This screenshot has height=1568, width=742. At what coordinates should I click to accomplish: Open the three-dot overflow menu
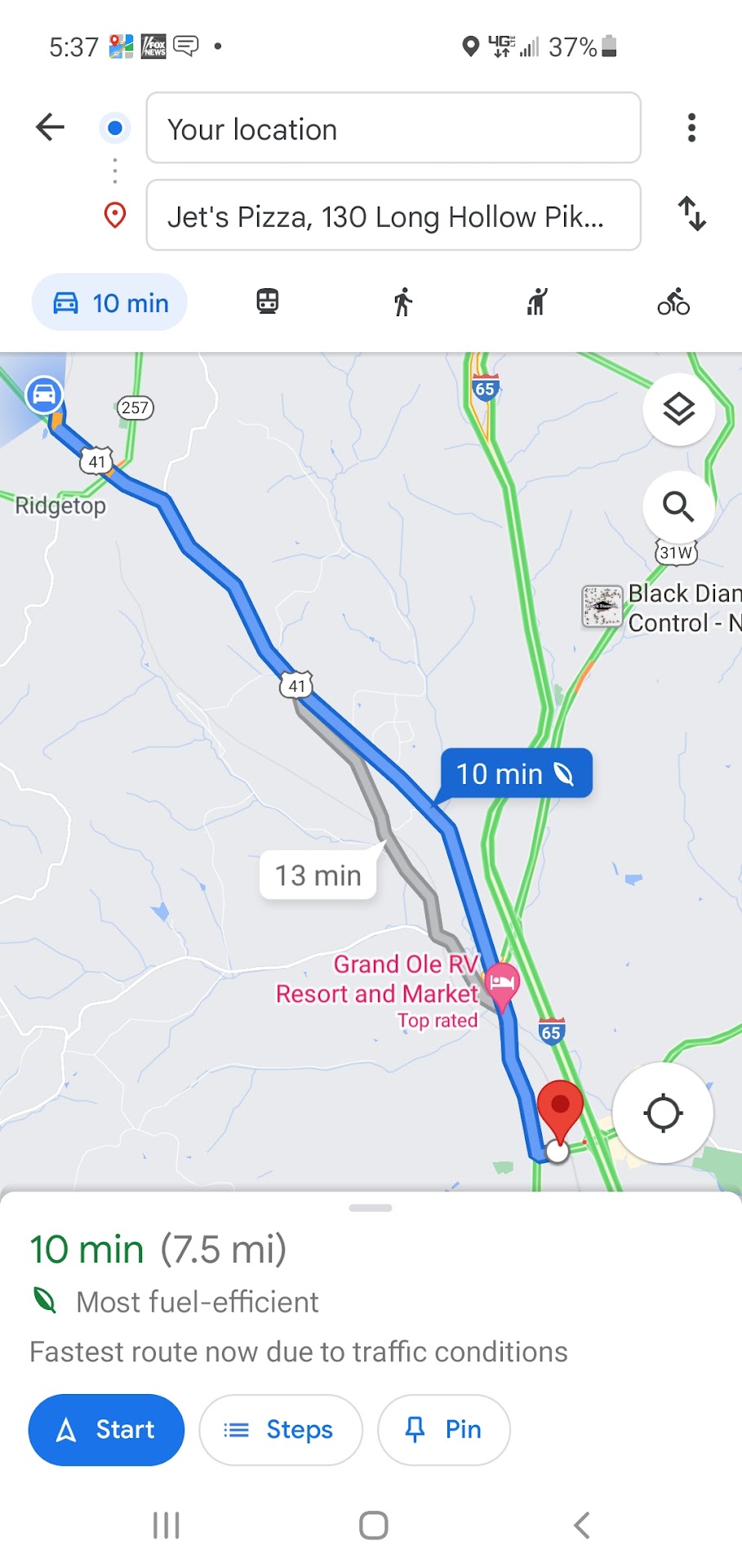(x=691, y=127)
